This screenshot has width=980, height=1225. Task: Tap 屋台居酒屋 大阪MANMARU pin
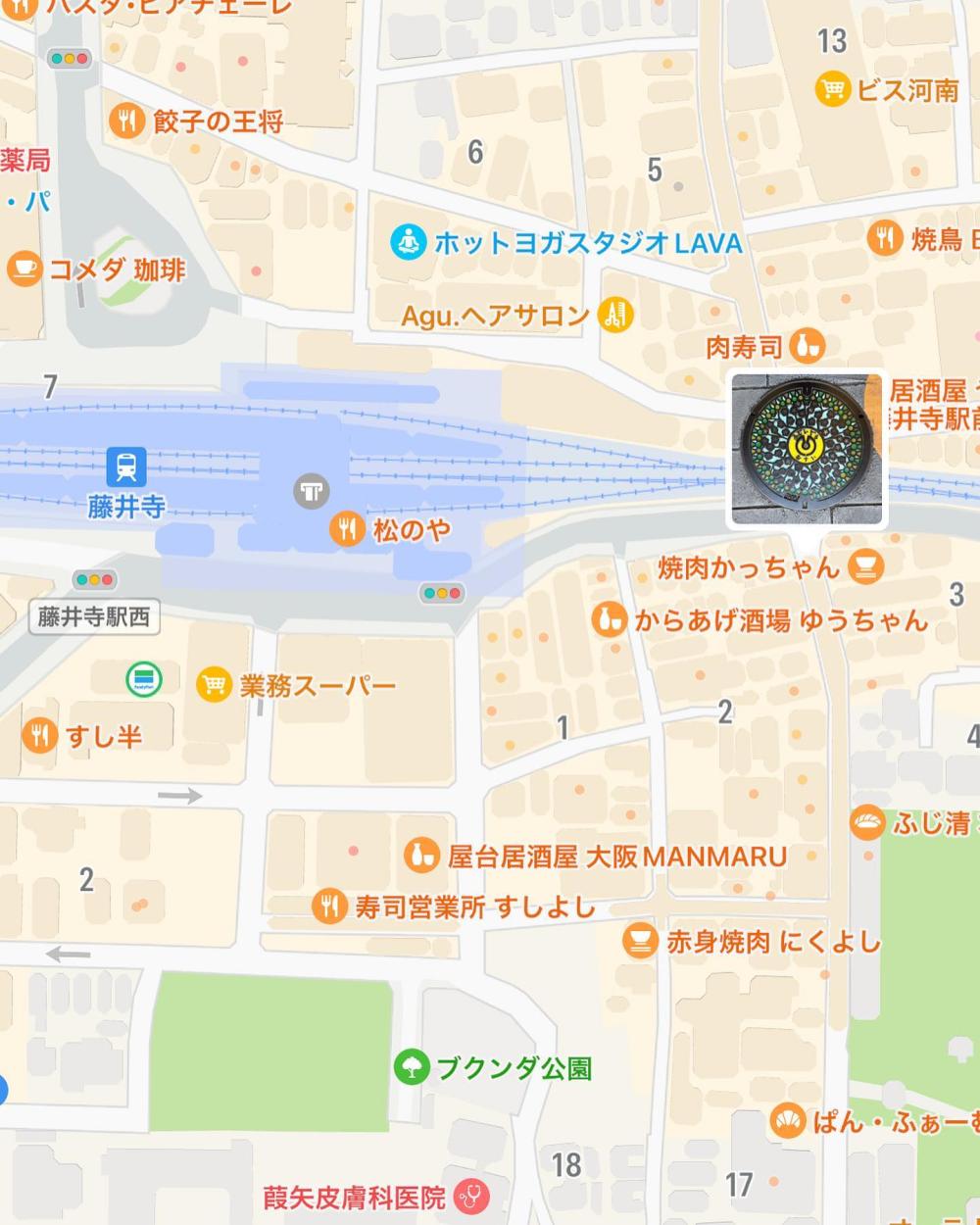point(422,856)
